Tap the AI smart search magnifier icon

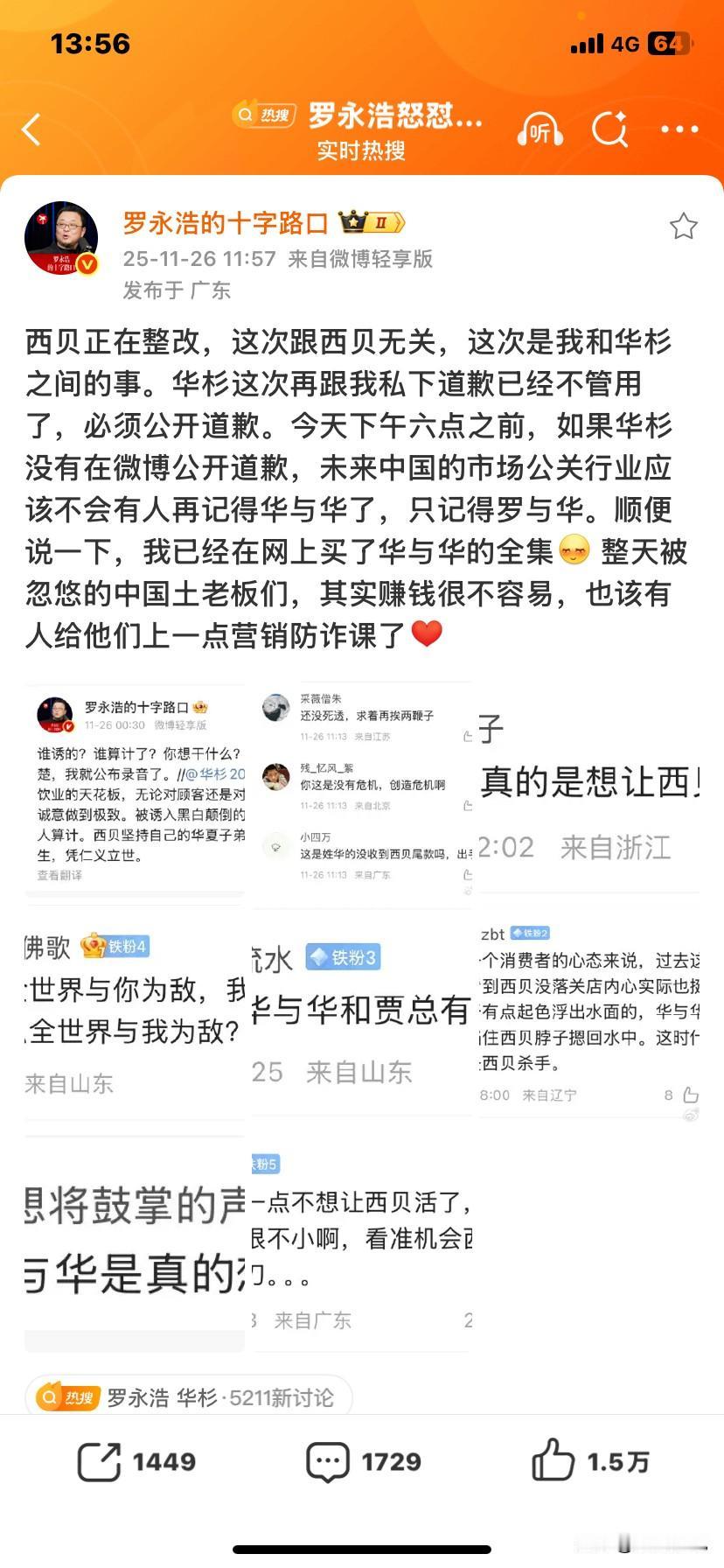point(610,128)
